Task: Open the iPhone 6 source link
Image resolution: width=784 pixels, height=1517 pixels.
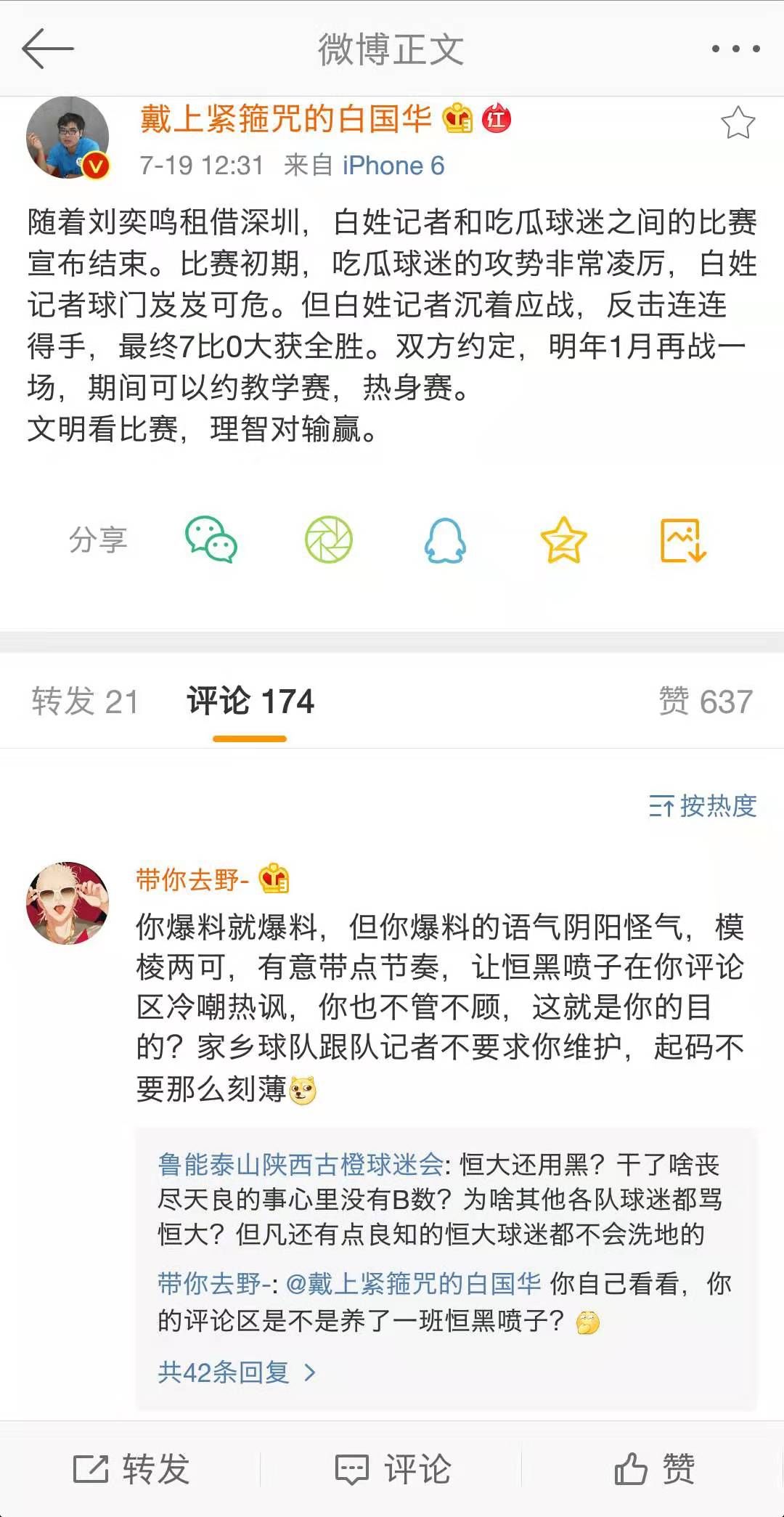Action: point(395,166)
